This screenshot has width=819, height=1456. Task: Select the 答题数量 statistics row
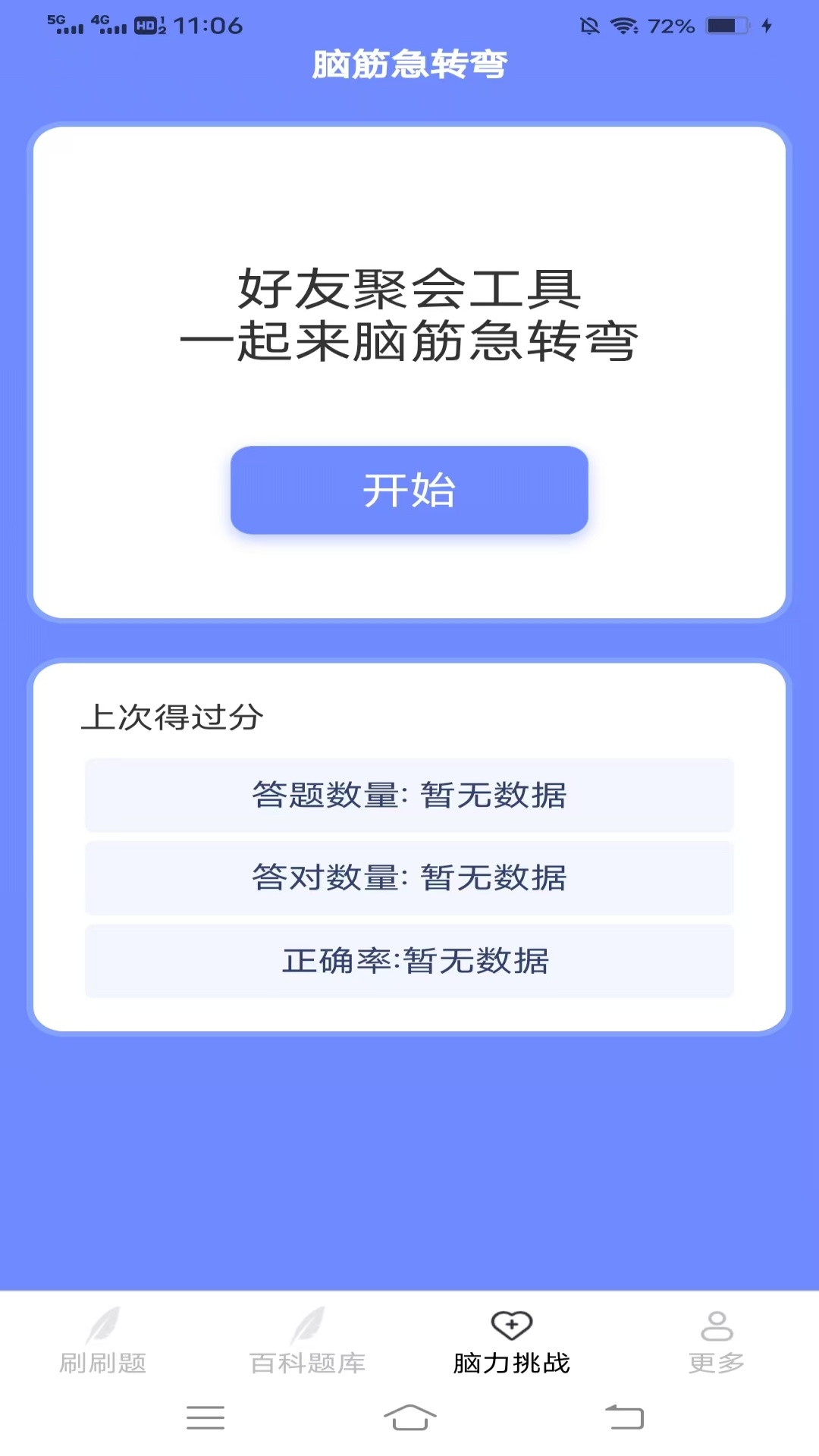click(x=409, y=796)
